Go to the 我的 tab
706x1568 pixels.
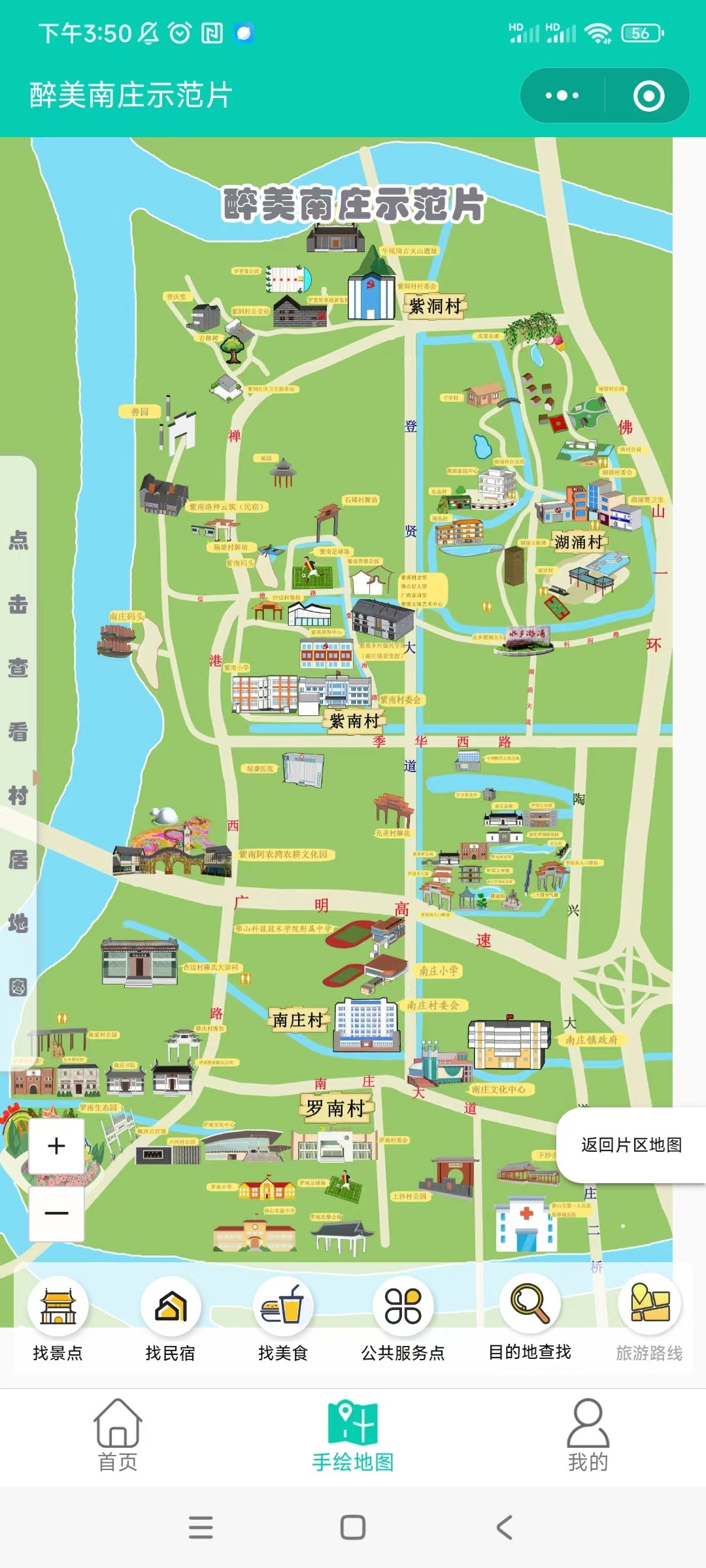click(588, 1435)
